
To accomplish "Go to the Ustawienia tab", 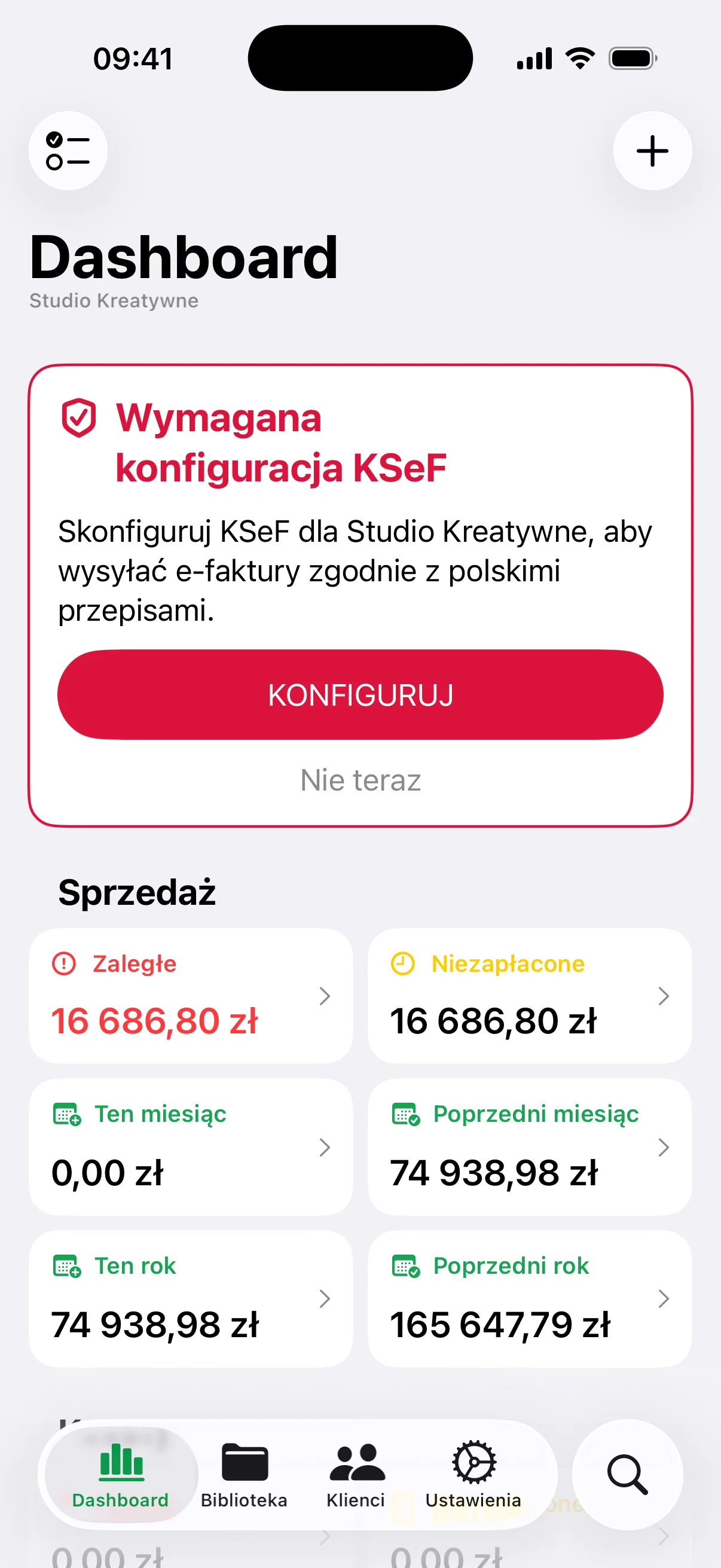I will 473,1475.
